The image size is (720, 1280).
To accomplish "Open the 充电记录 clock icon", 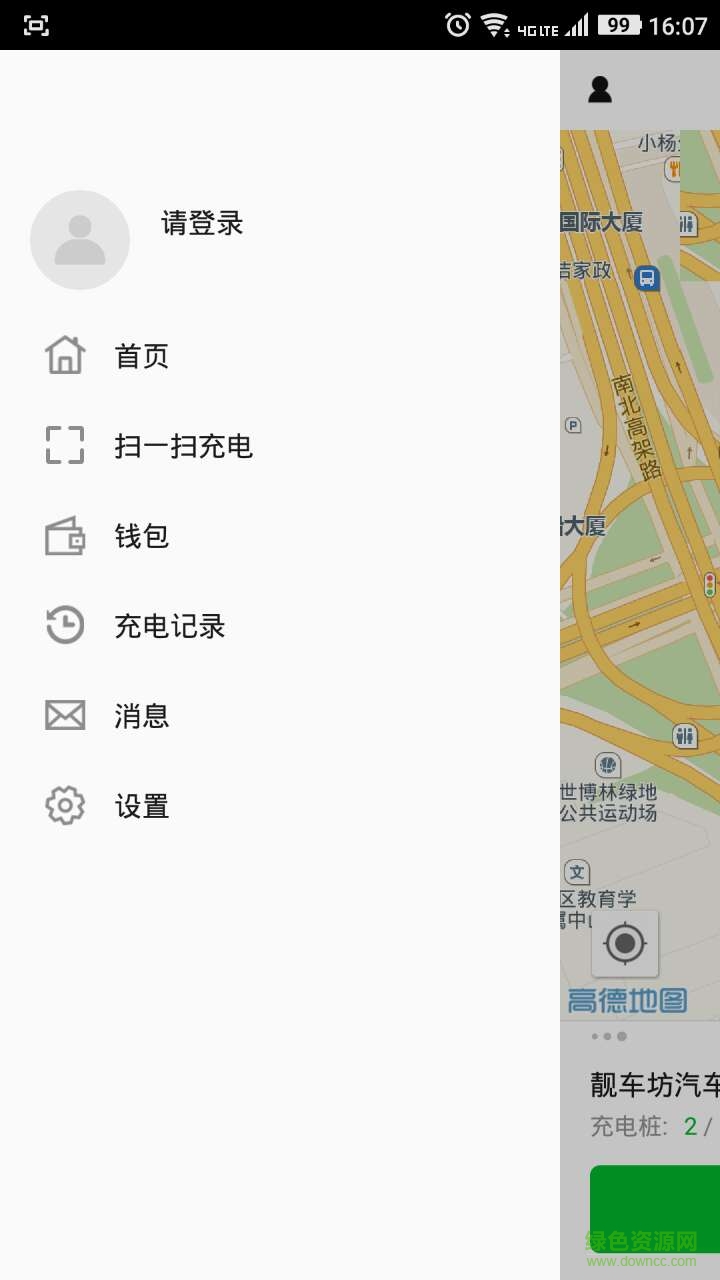I will pos(64,625).
